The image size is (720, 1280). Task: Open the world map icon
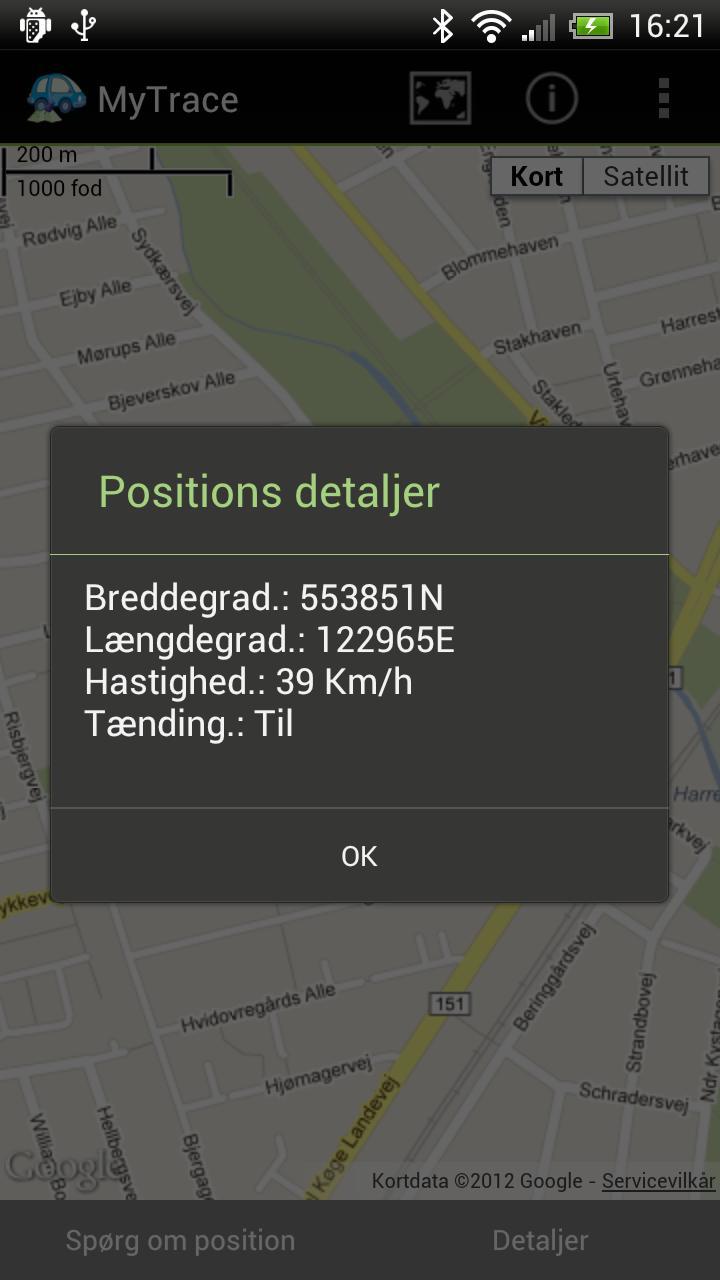click(440, 98)
